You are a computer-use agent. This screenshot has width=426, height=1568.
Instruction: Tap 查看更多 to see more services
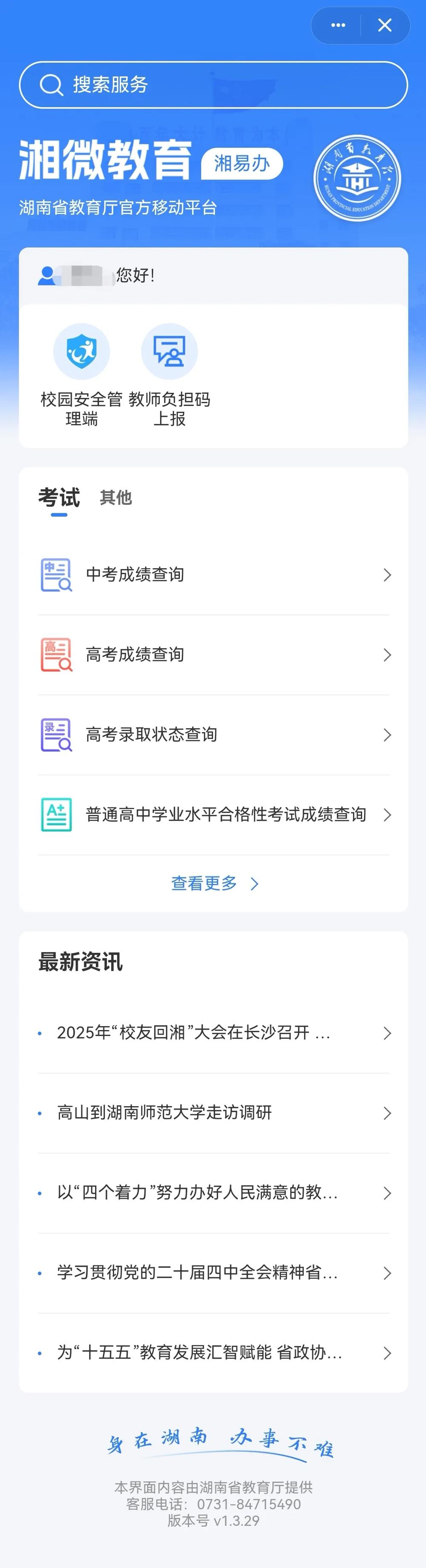pyautogui.click(x=213, y=883)
